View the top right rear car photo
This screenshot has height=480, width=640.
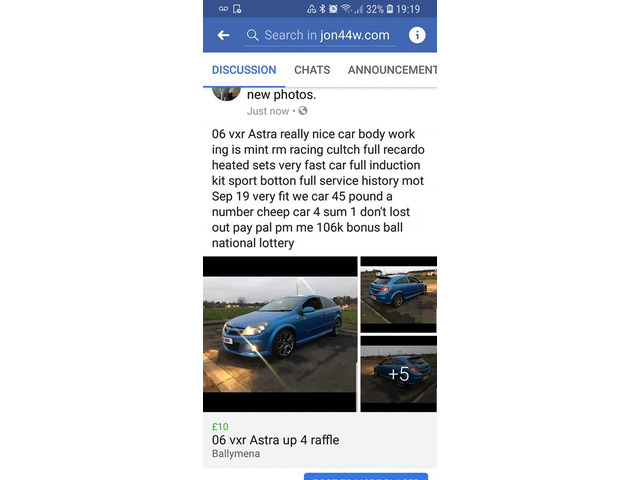coord(398,295)
